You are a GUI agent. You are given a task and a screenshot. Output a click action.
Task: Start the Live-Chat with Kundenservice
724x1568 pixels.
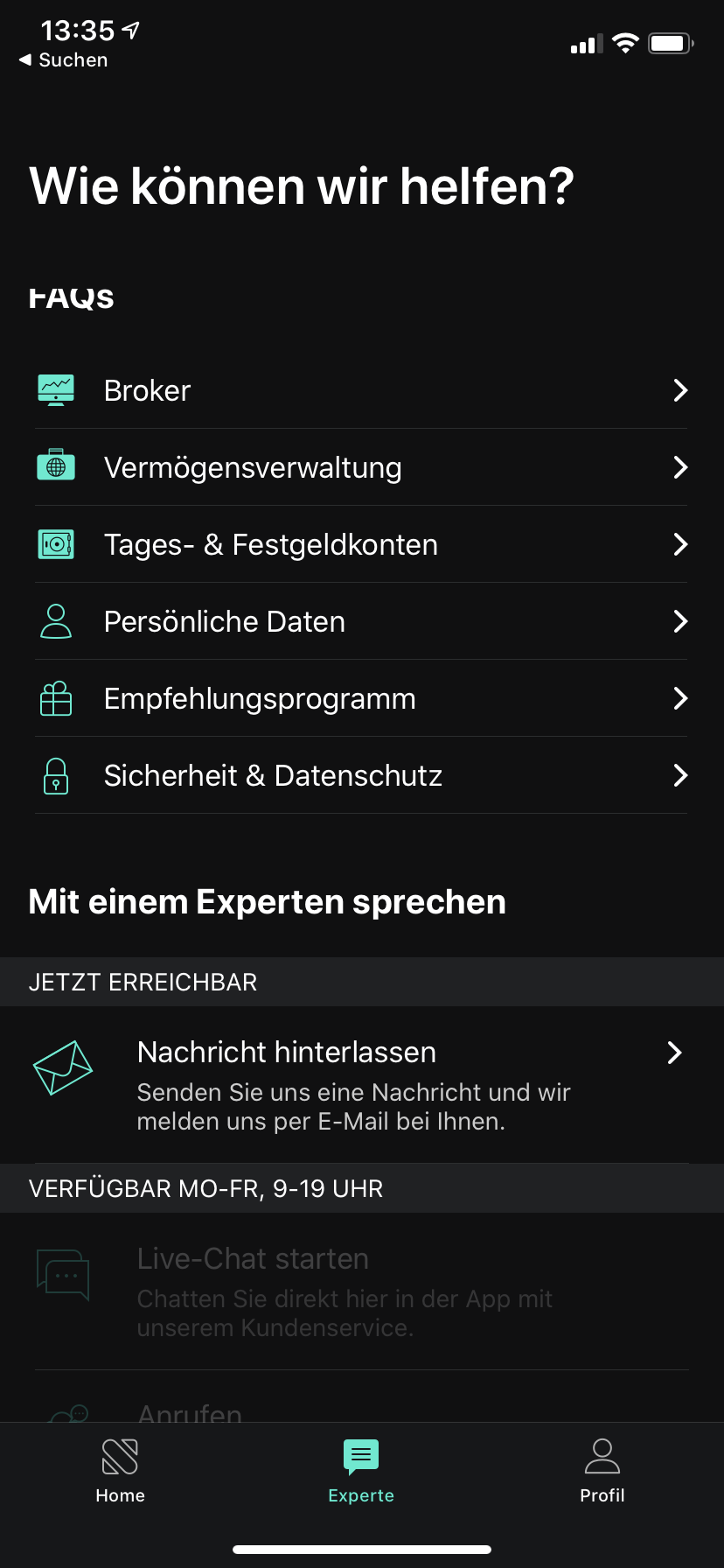[361, 1291]
